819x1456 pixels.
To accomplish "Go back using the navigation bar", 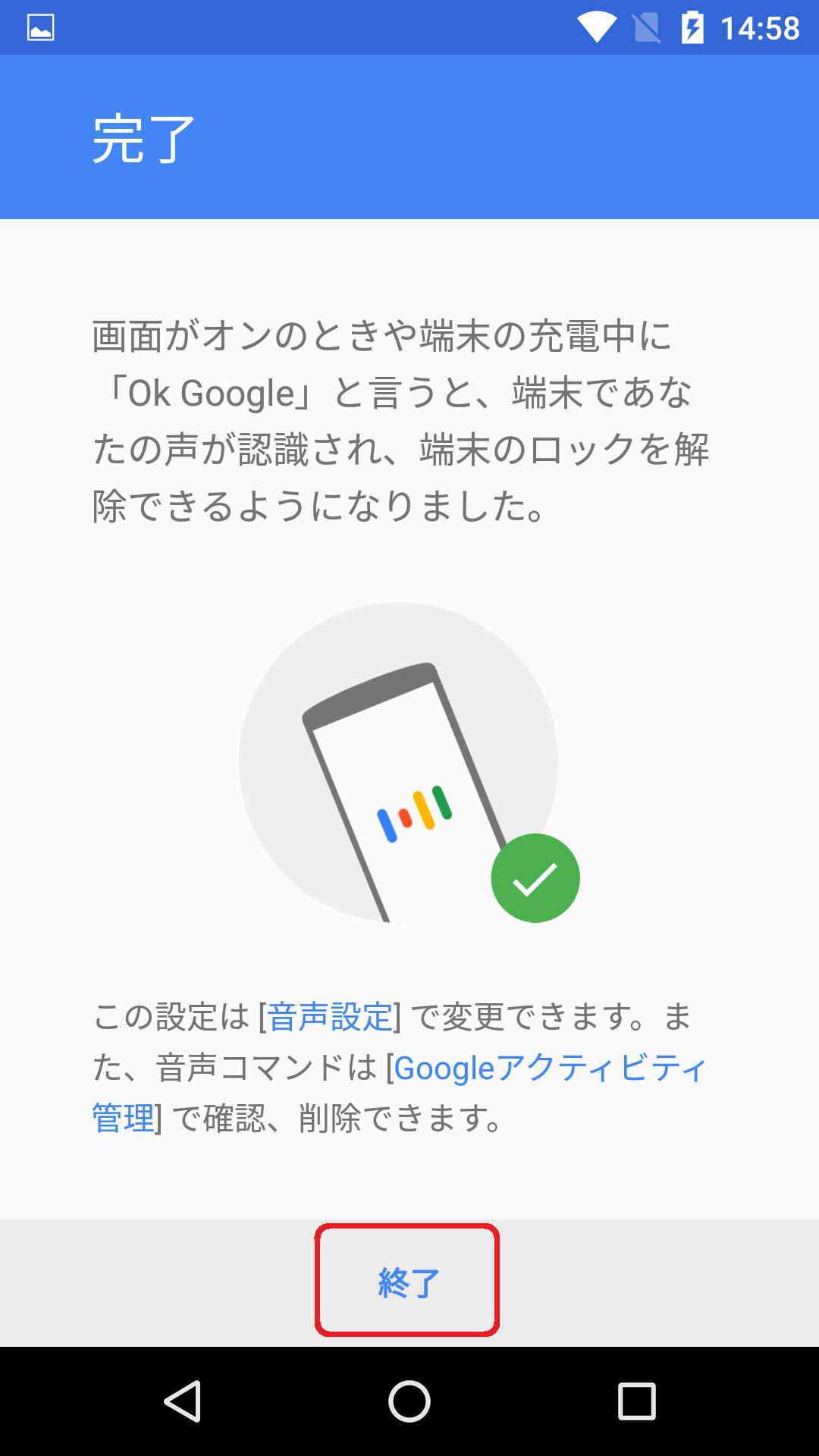I will tap(183, 1401).
